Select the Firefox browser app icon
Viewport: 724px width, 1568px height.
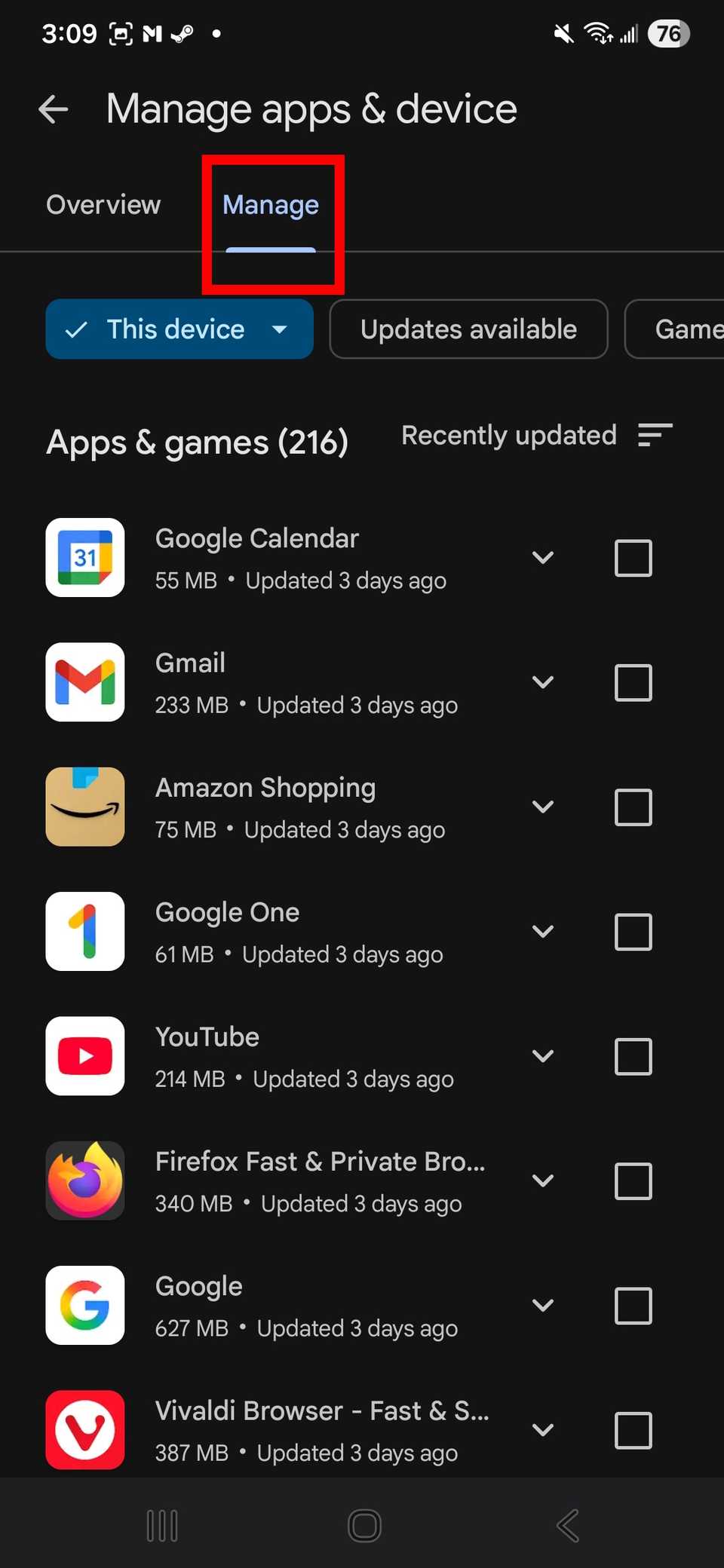coord(84,1181)
